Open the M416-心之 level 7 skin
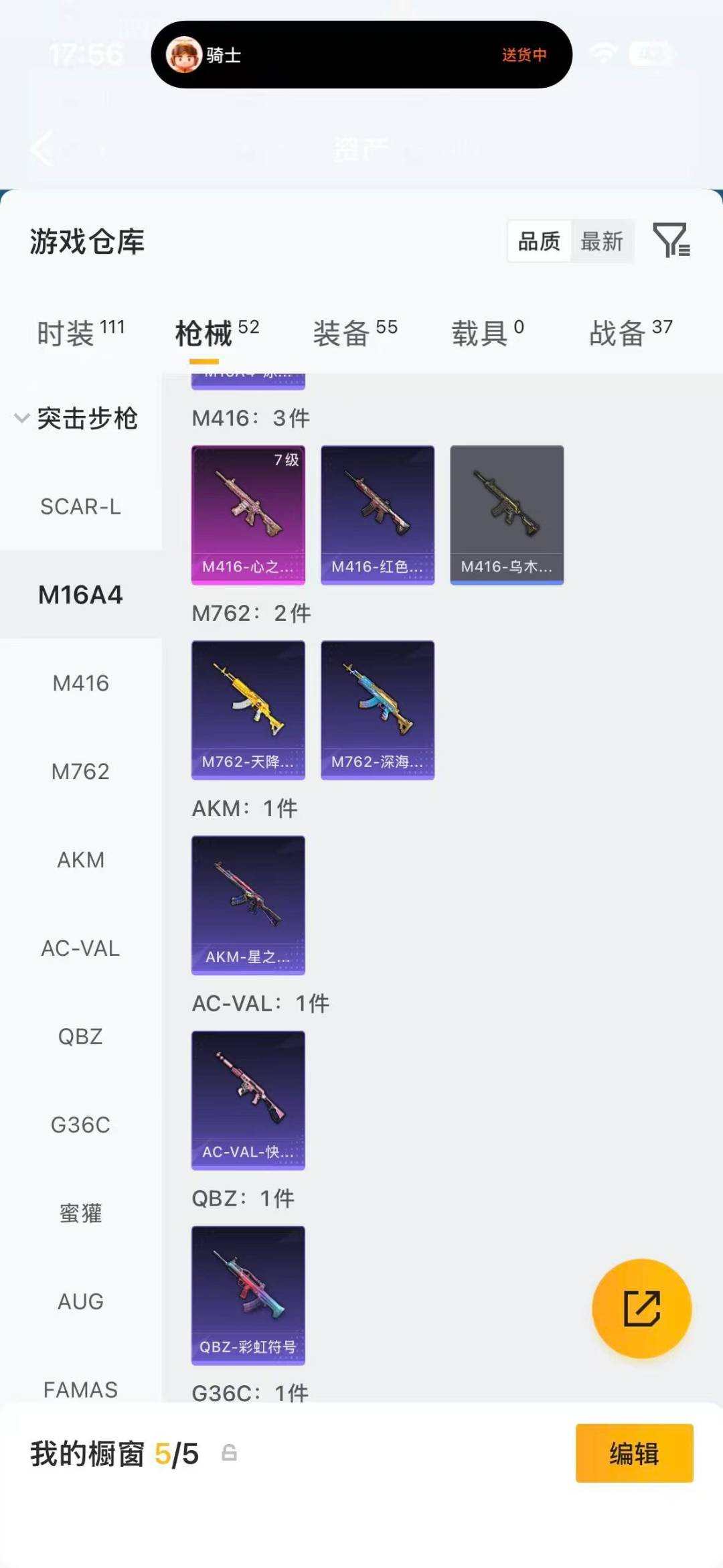 (248, 515)
